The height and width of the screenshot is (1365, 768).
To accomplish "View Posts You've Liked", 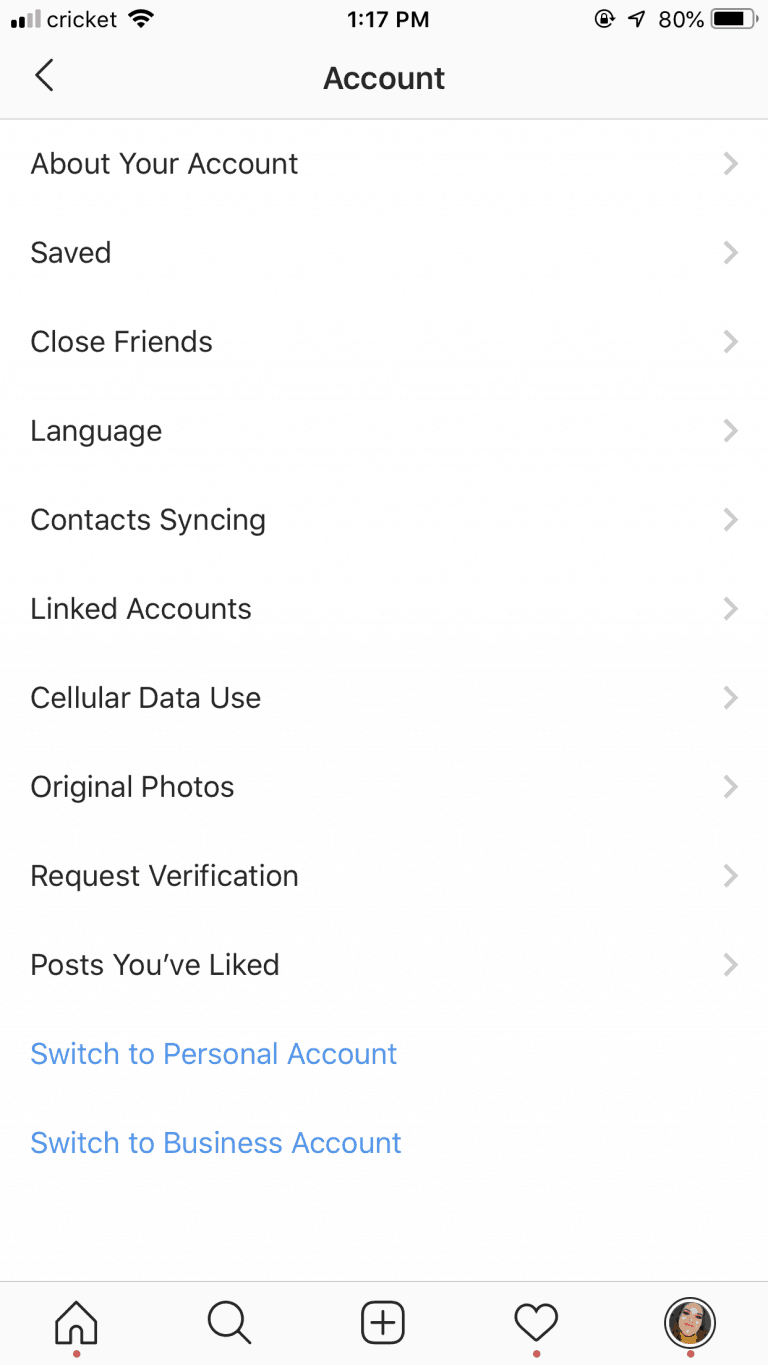I will point(384,965).
